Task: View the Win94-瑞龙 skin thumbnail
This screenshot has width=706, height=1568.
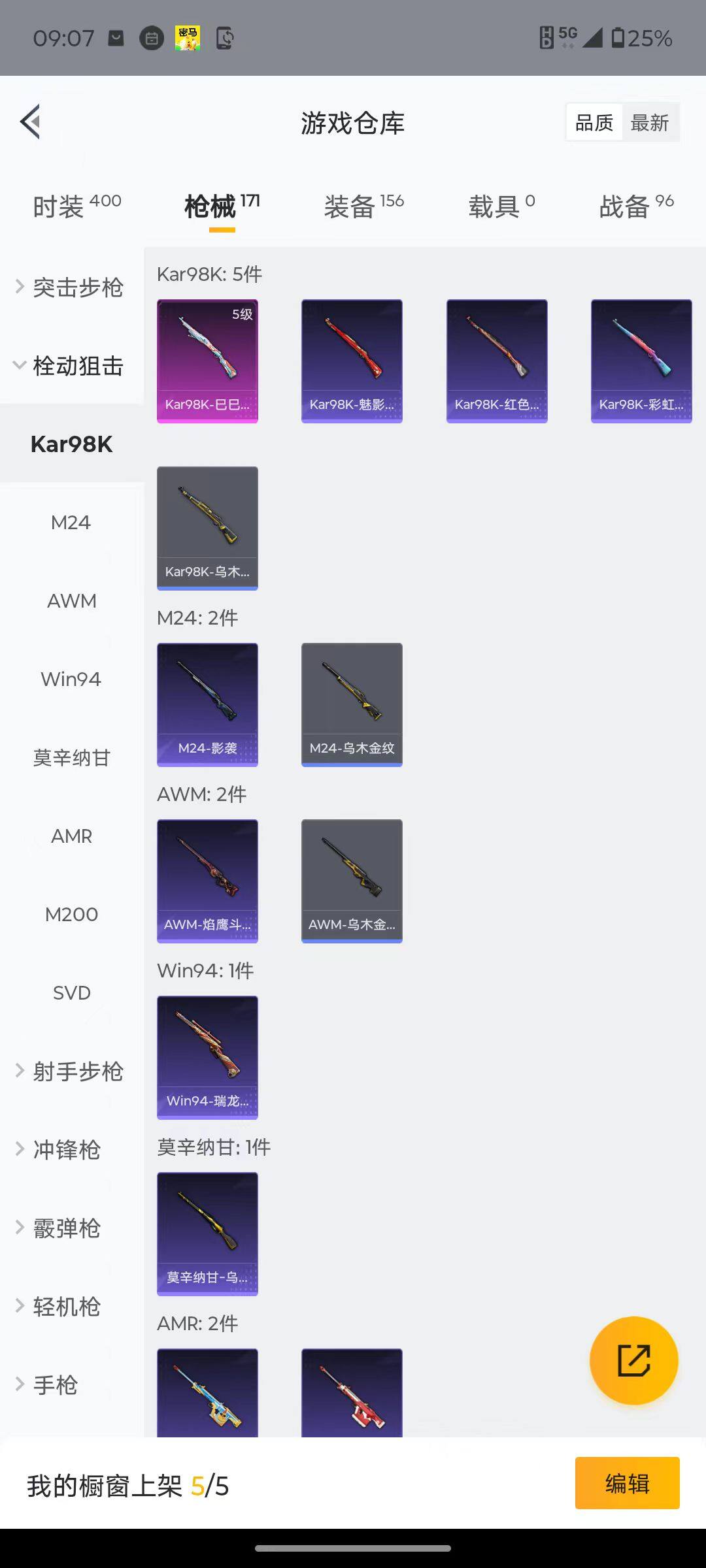Action: pyautogui.click(x=207, y=1057)
